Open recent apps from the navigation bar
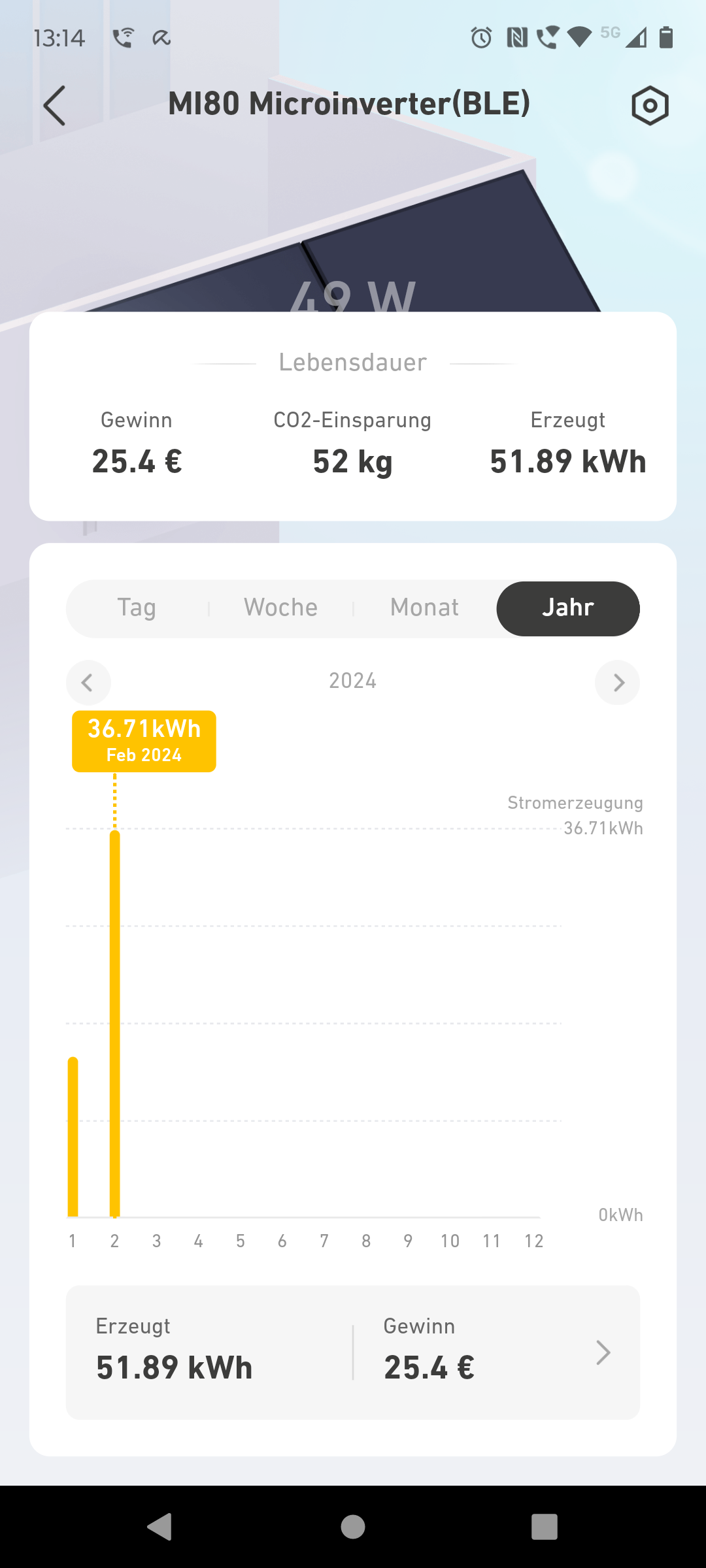 [x=544, y=1527]
